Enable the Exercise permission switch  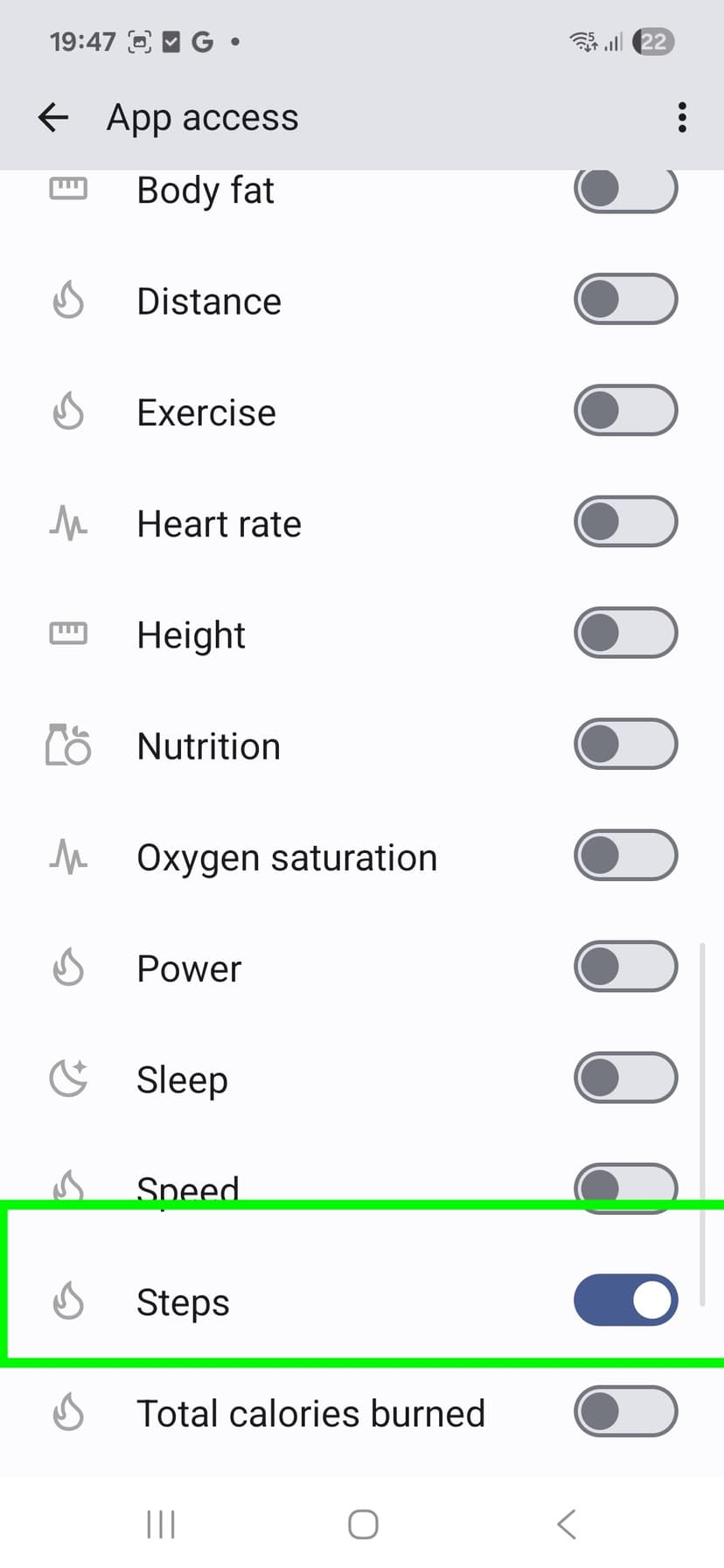tap(625, 410)
